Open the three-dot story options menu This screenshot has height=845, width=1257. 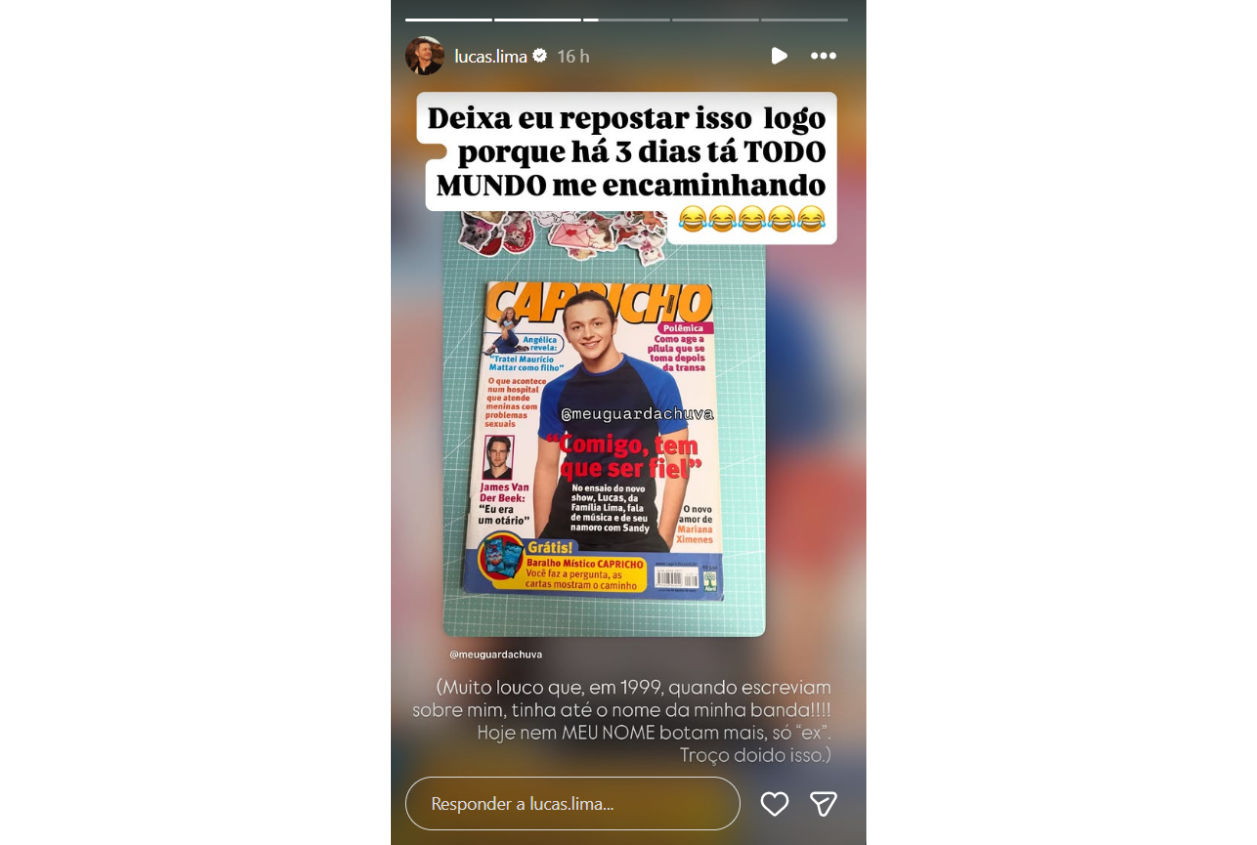point(823,56)
